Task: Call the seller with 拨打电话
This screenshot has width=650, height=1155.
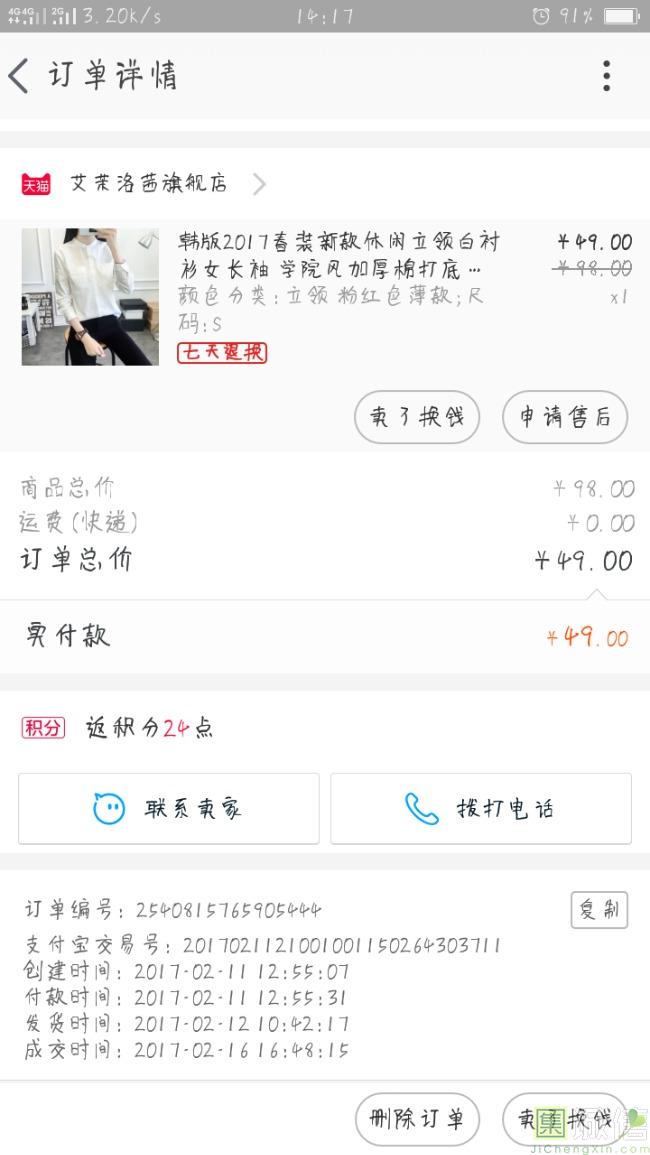Action: [x=481, y=808]
